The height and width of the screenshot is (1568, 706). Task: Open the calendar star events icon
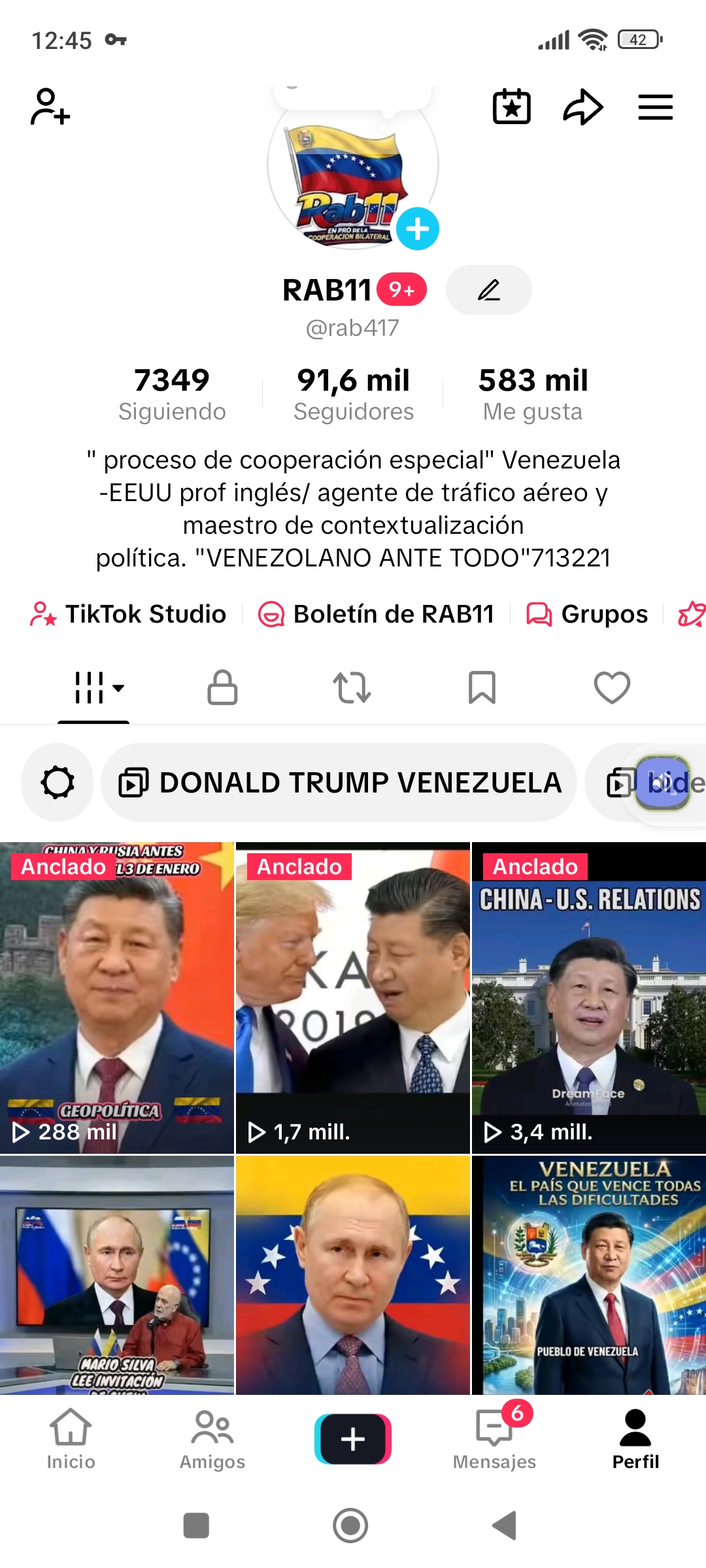511,106
